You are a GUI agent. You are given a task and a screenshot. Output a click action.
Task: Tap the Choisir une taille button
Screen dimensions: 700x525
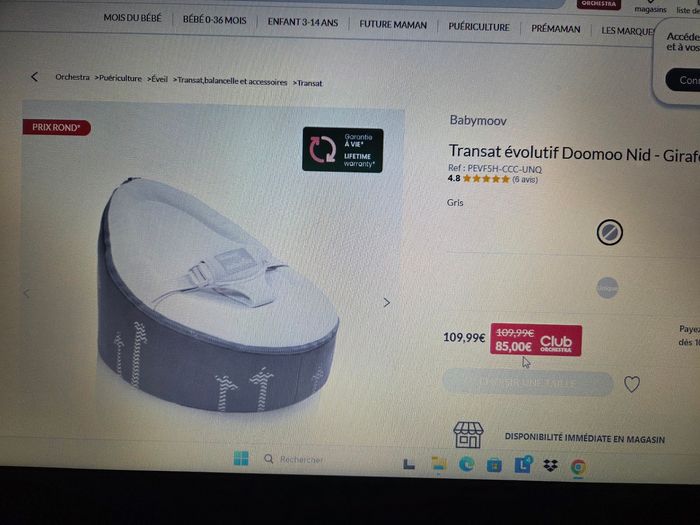pyautogui.click(x=528, y=383)
